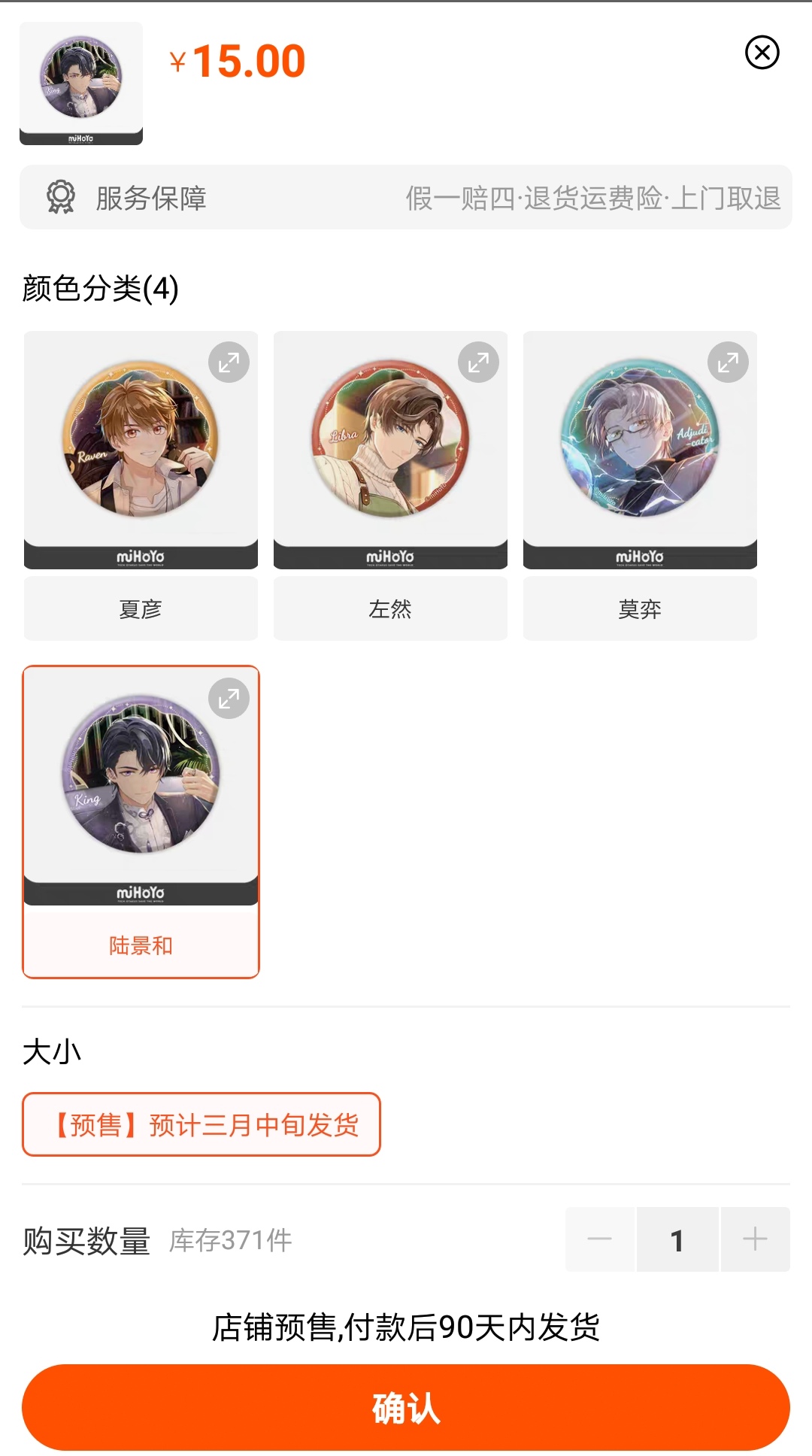Viewport: 812px width, 1456px height.
Task: Select the 陆景和 variant
Action: pyautogui.click(x=141, y=944)
